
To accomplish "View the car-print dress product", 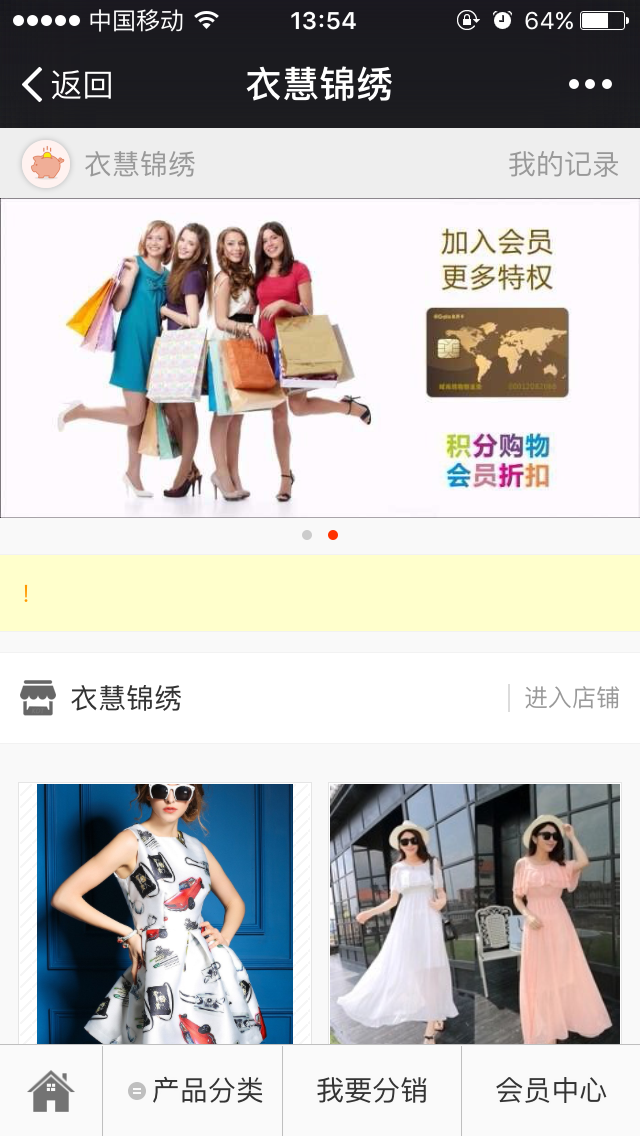I will (165, 913).
